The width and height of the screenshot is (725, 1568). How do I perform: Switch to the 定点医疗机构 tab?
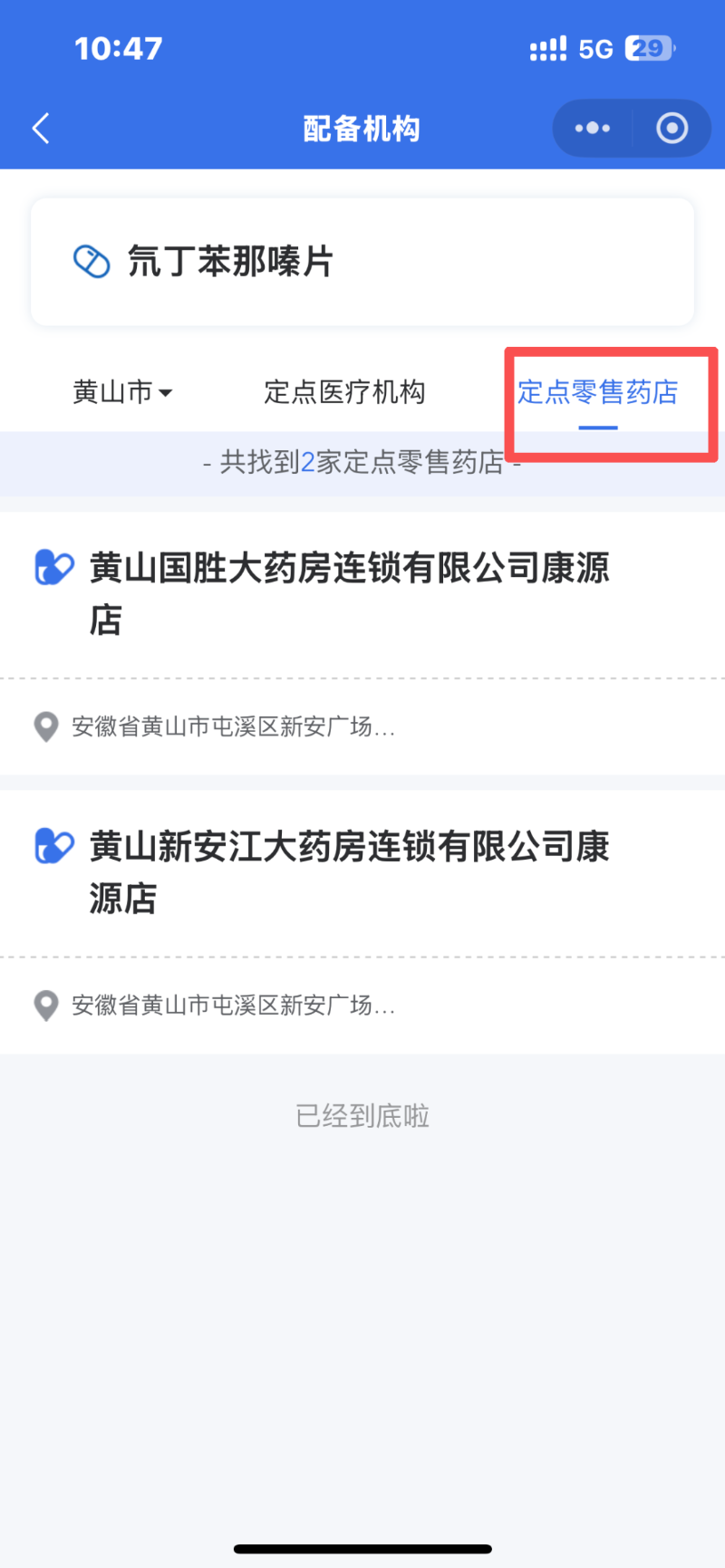coord(344,392)
